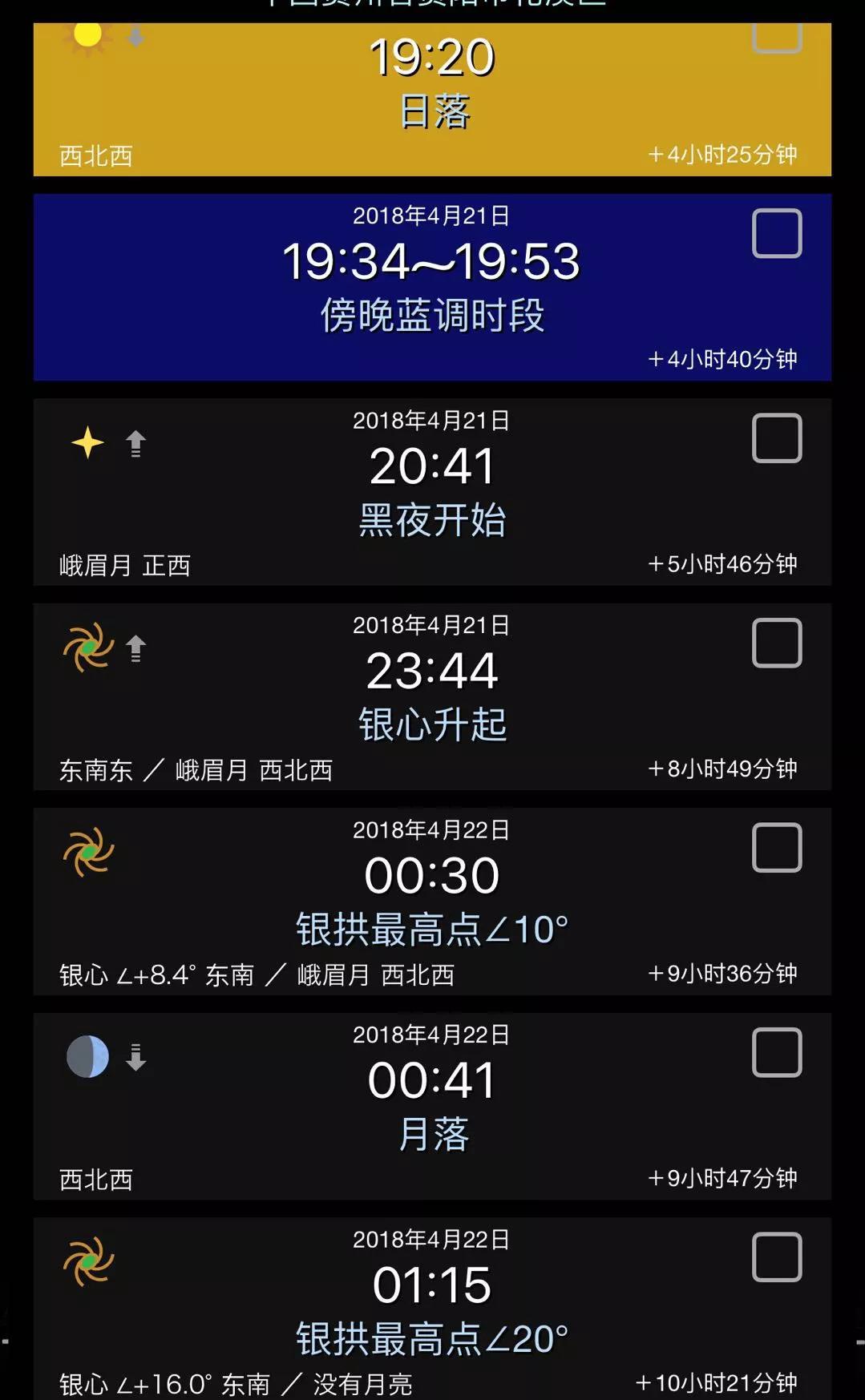Tick the checkbox for 银心升起
The width and height of the screenshot is (865, 1400).
coord(776,643)
